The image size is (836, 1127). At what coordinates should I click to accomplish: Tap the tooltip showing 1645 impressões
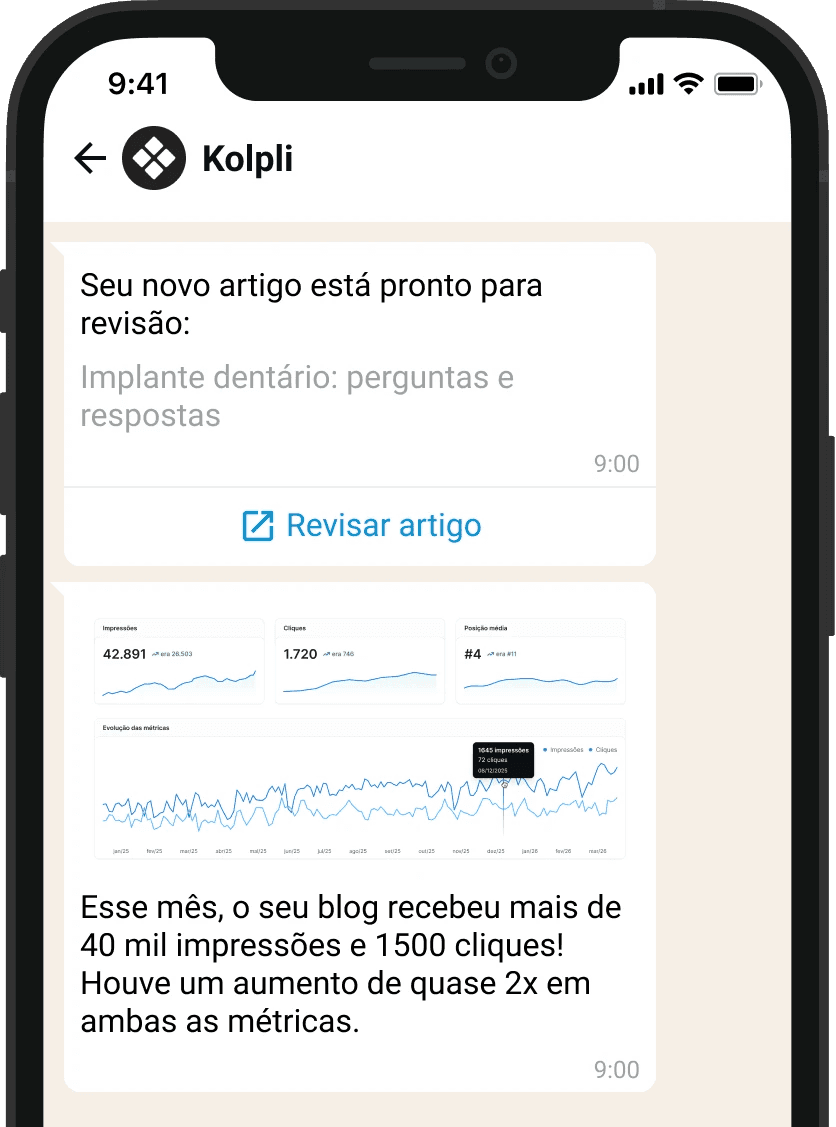pyautogui.click(x=503, y=759)
